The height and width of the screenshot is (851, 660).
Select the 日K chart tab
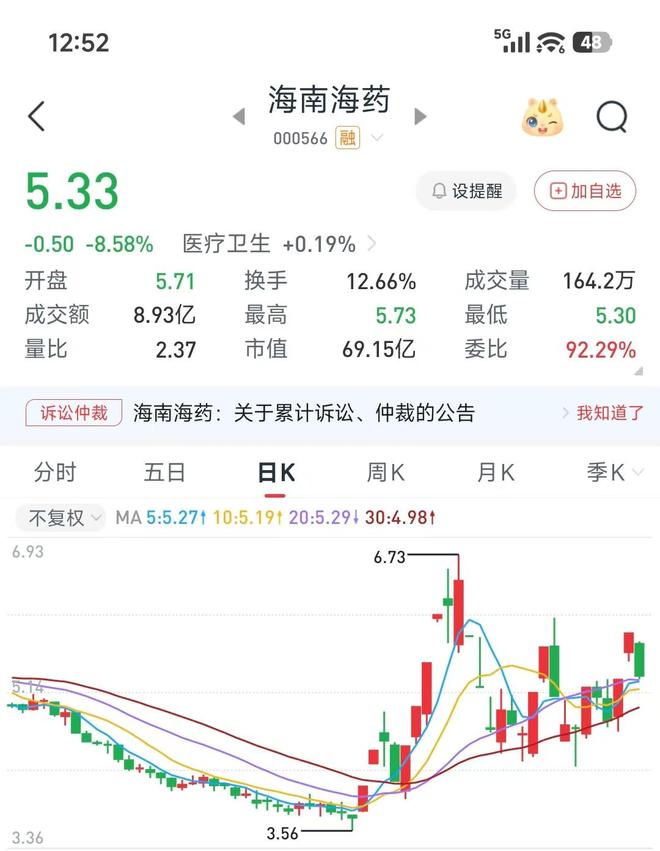click(x=276, y=473)
